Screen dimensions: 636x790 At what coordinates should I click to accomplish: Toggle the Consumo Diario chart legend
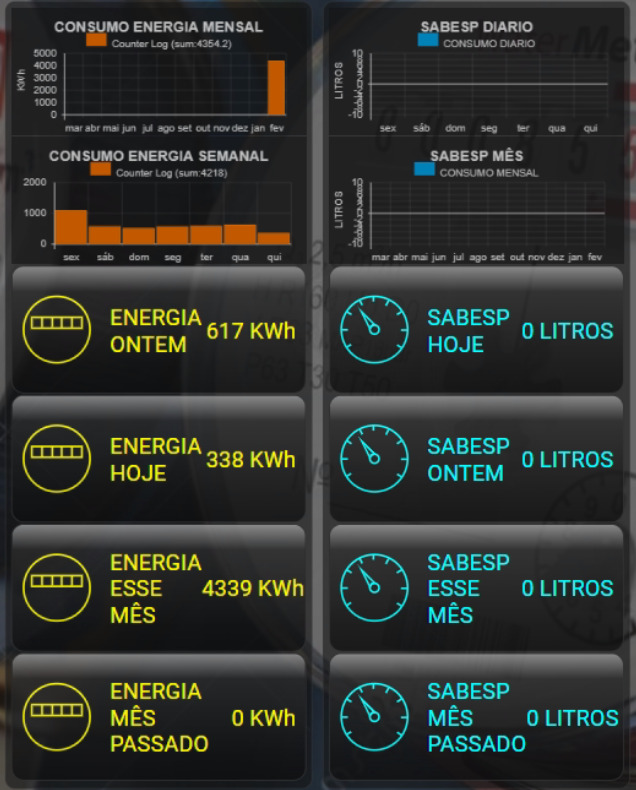[476, 44]
